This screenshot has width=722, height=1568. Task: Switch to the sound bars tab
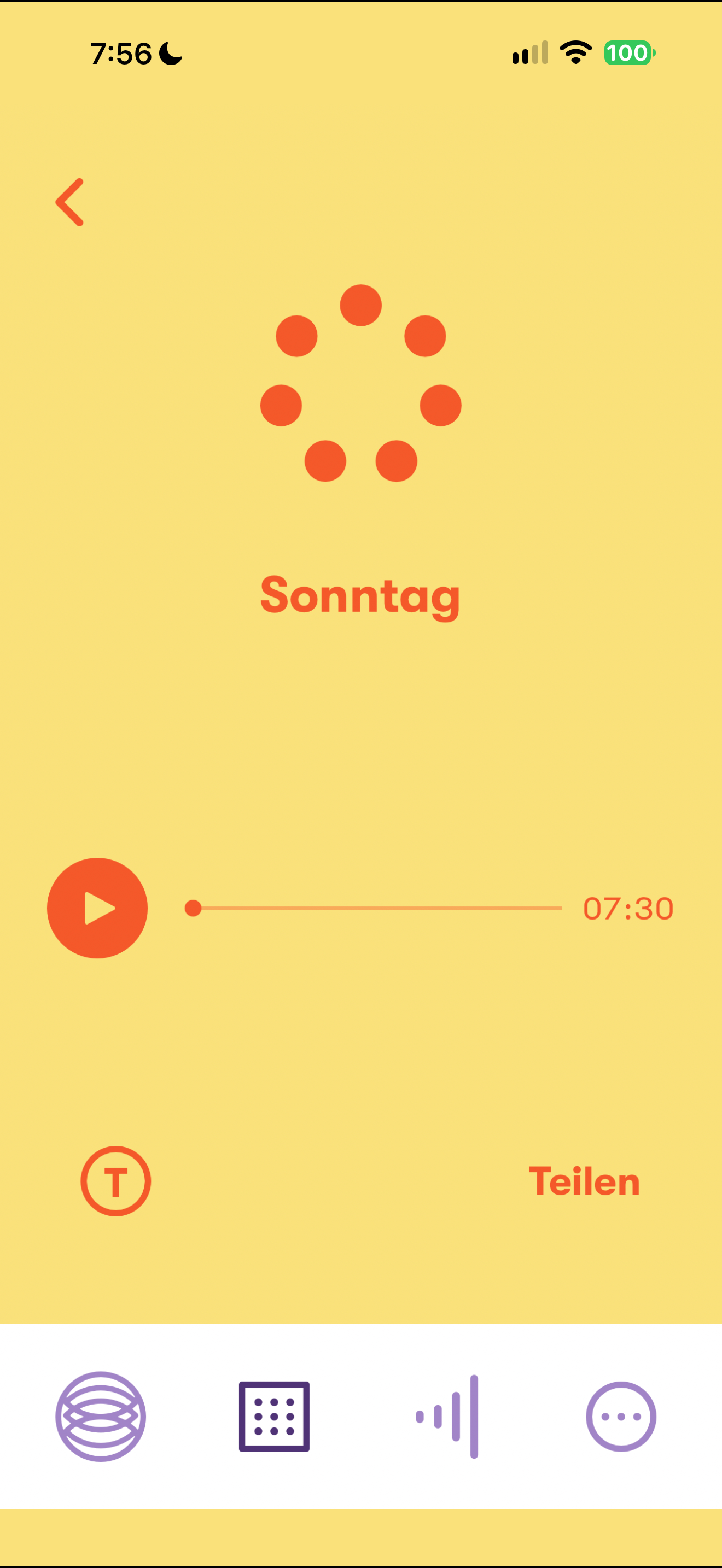click(447, 1417)
